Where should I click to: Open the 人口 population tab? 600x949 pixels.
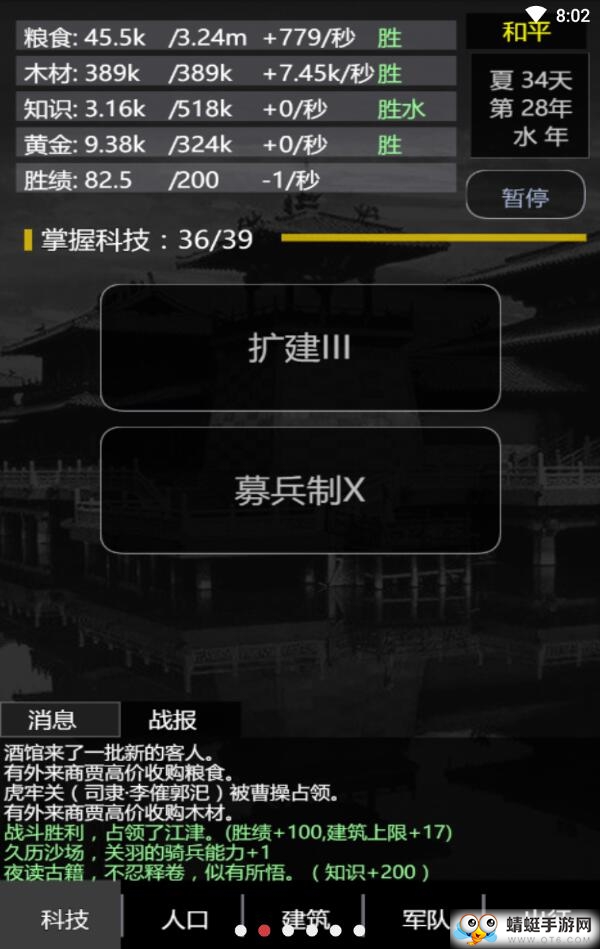184,919
